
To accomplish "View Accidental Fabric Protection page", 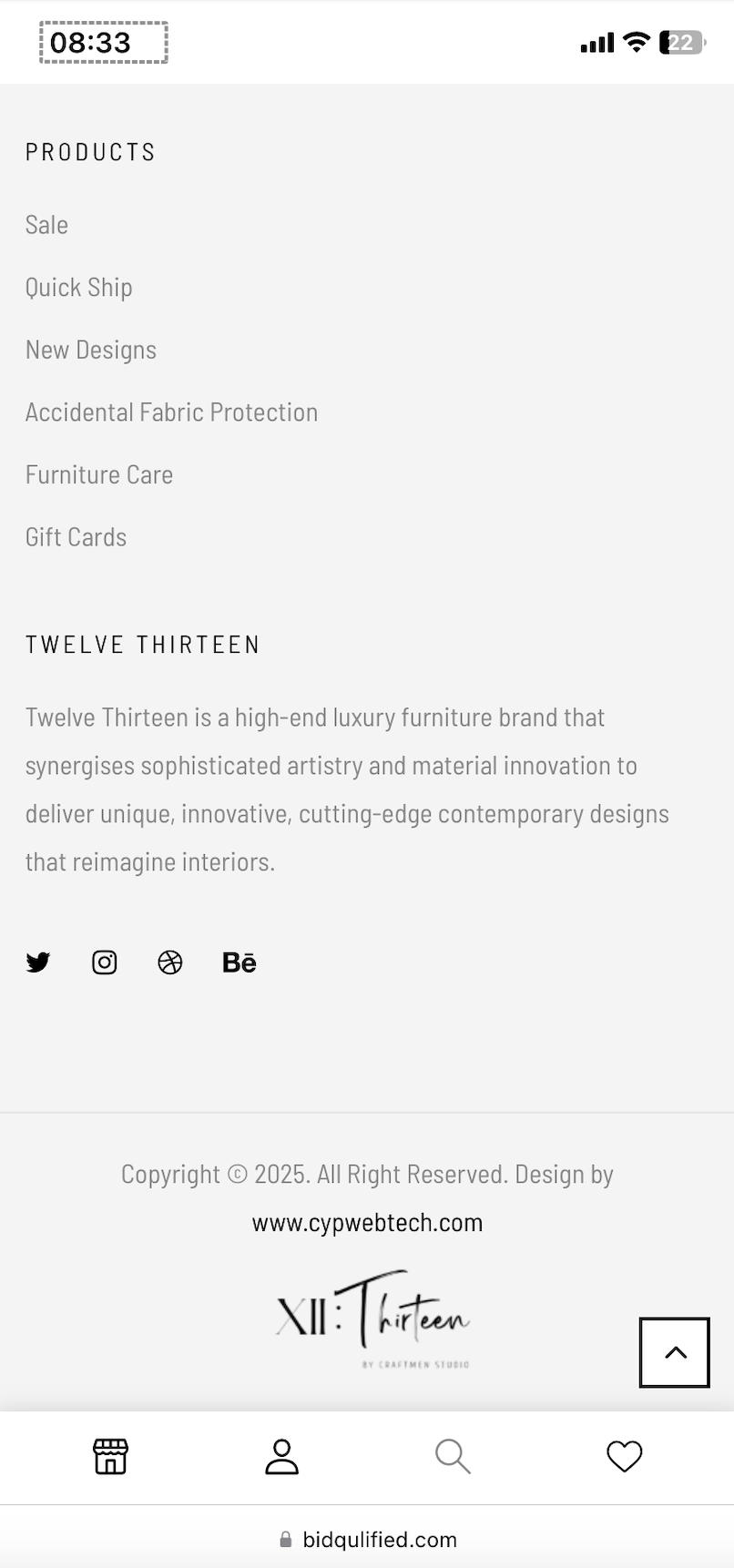I will pyautogui.click(x=171, y=412).
